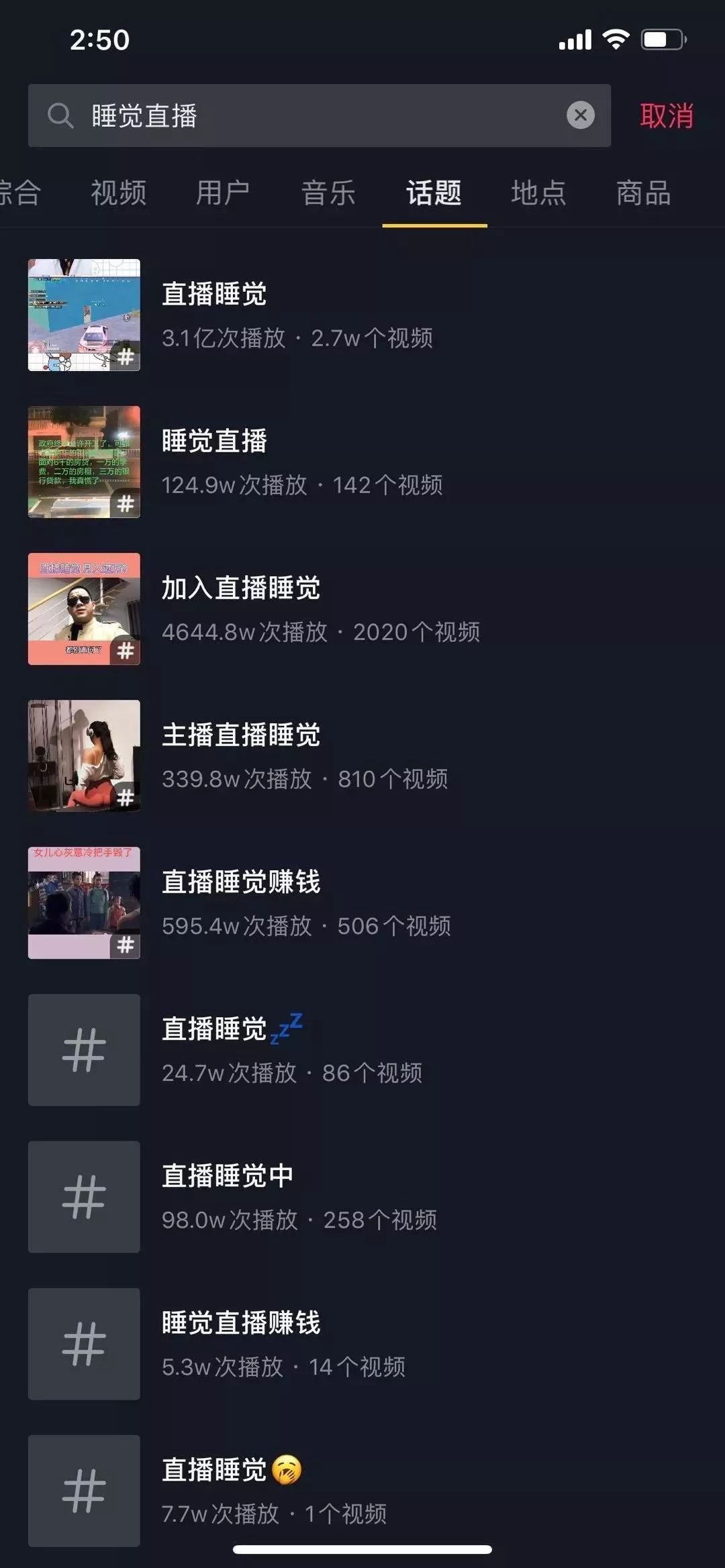Open the 用户 search tab
This screenshot has height=1568, width=725.
point(224,194)
